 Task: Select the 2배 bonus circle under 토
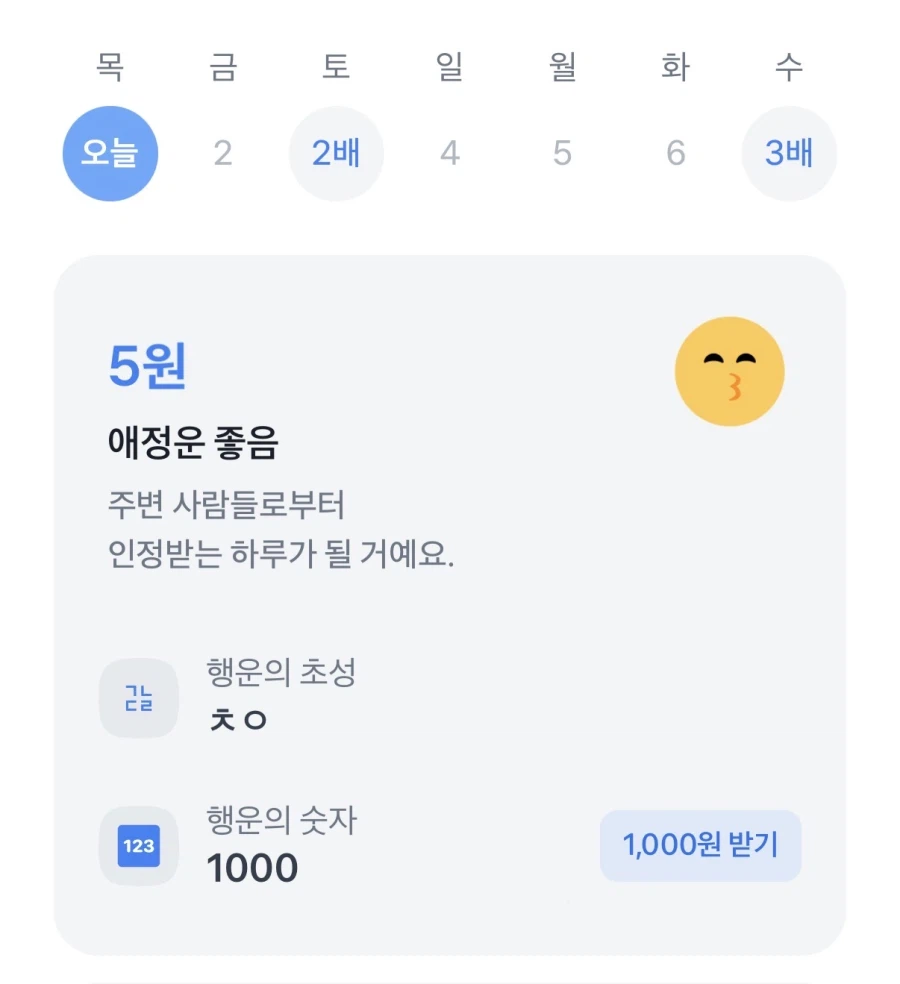coord(336,153)
